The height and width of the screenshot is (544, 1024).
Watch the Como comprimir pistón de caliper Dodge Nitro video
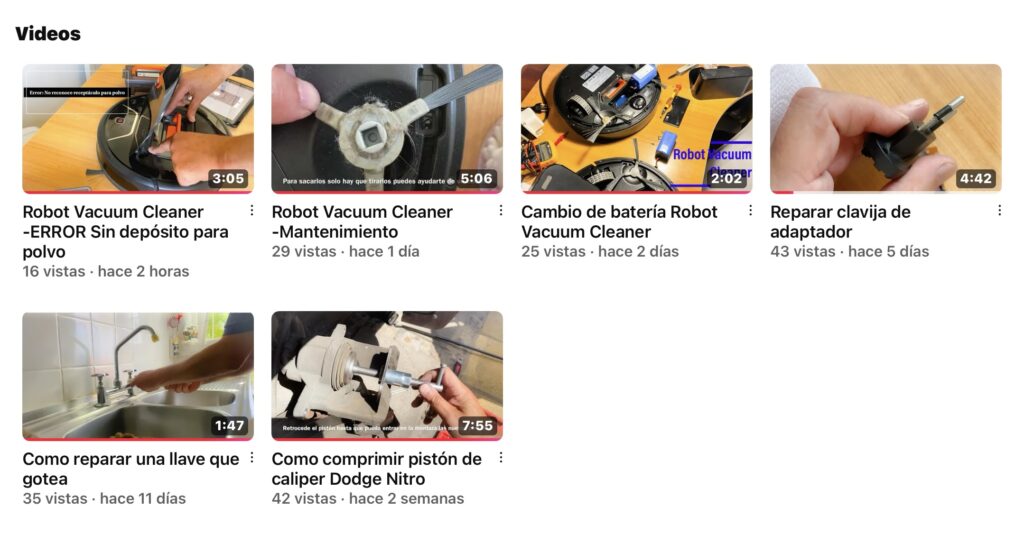387,376
